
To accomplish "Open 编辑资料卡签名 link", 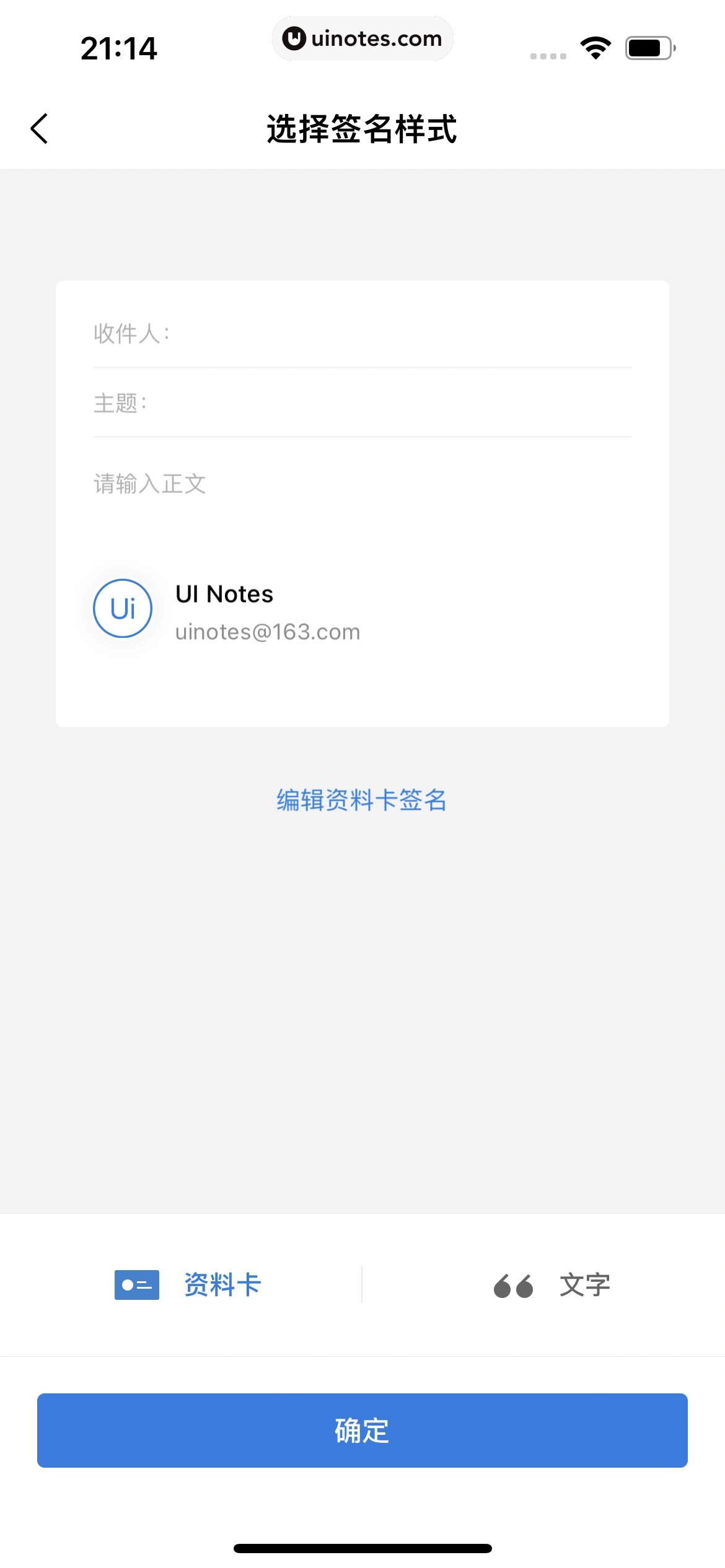I will tap(362, 800).
